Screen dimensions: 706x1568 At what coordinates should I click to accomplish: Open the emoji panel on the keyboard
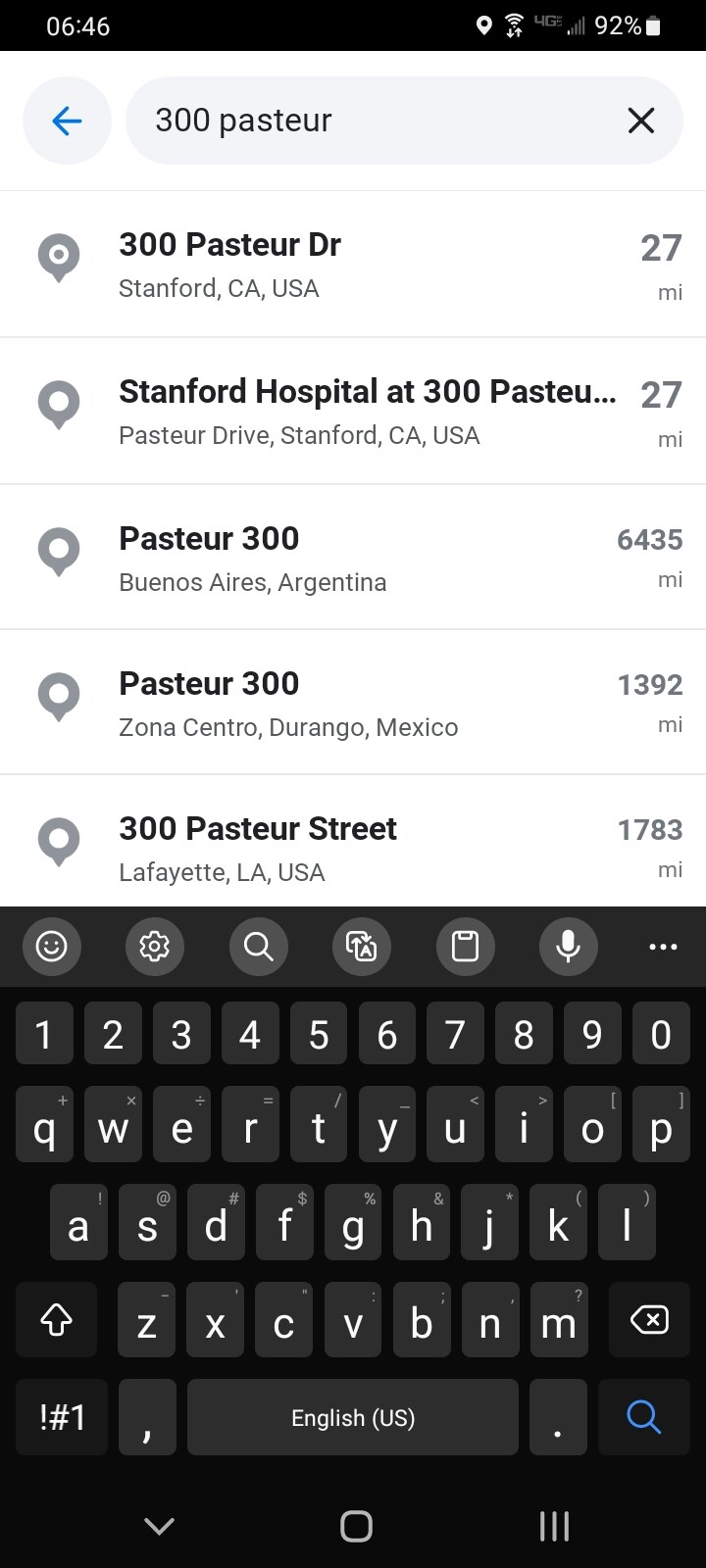pyautogui.click(x=51, y=947)
